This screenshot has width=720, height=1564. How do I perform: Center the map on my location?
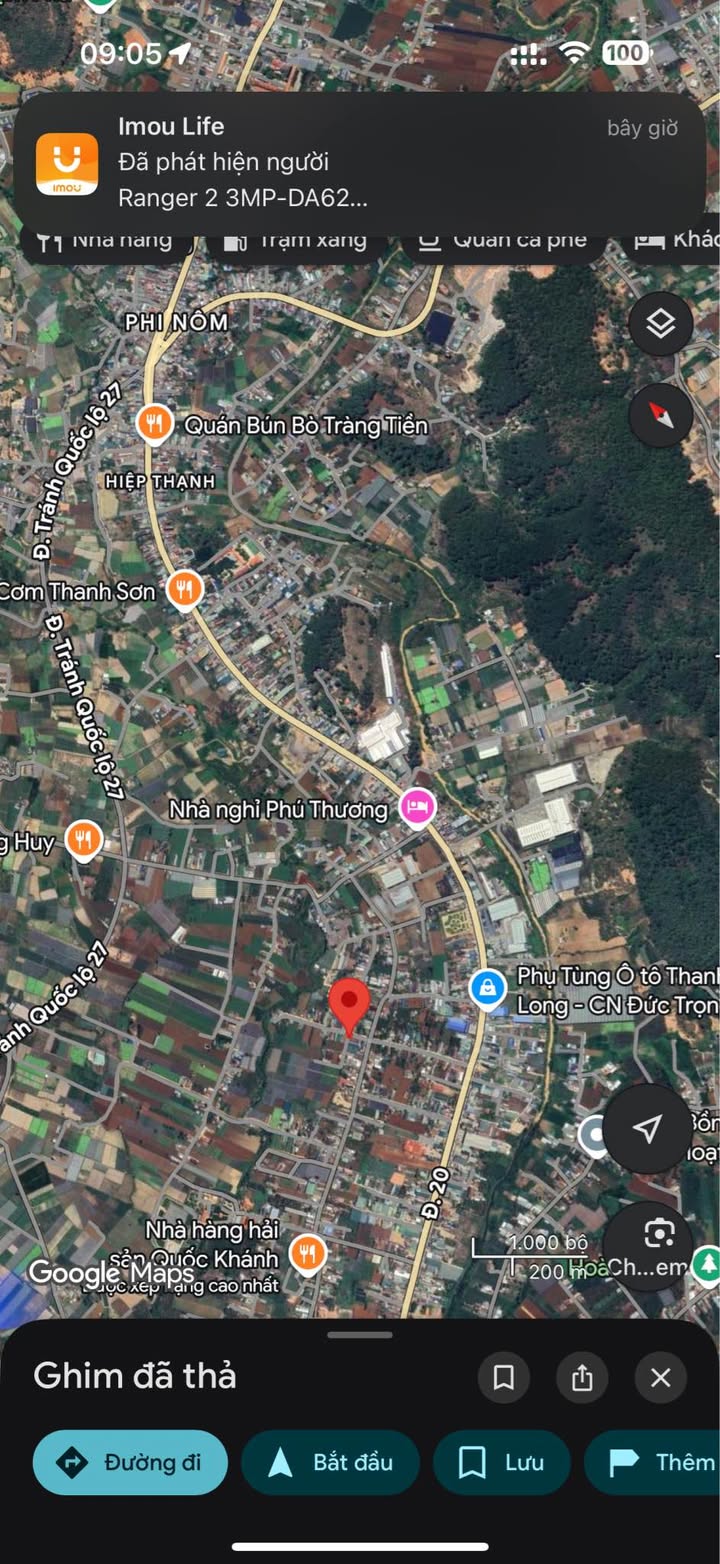click(x=647, y=1129)
